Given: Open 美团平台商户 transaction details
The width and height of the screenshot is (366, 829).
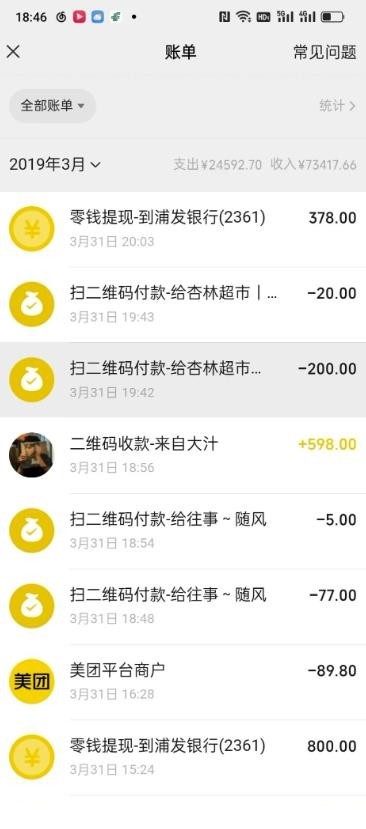Looking at the screenshot, I should pyautogui.click(x=183, y=681).
